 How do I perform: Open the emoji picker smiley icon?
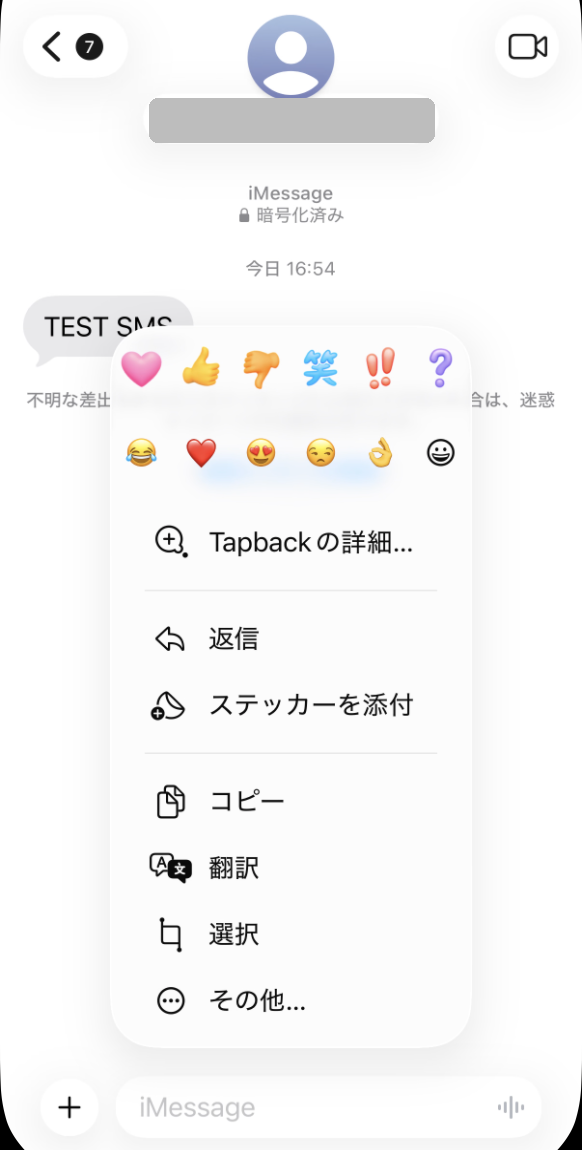pyautogui.click(x=441, y=455)
